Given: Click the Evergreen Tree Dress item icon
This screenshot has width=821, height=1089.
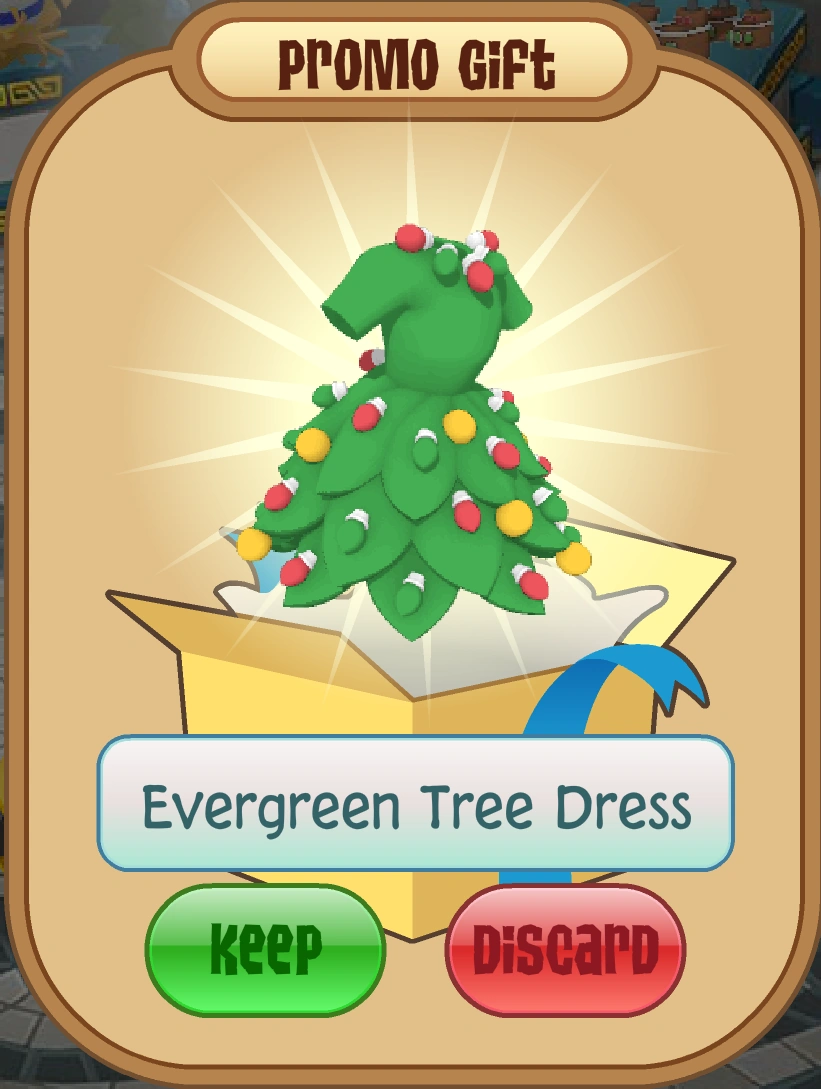Looking at the screenshot, I should 410,420.
